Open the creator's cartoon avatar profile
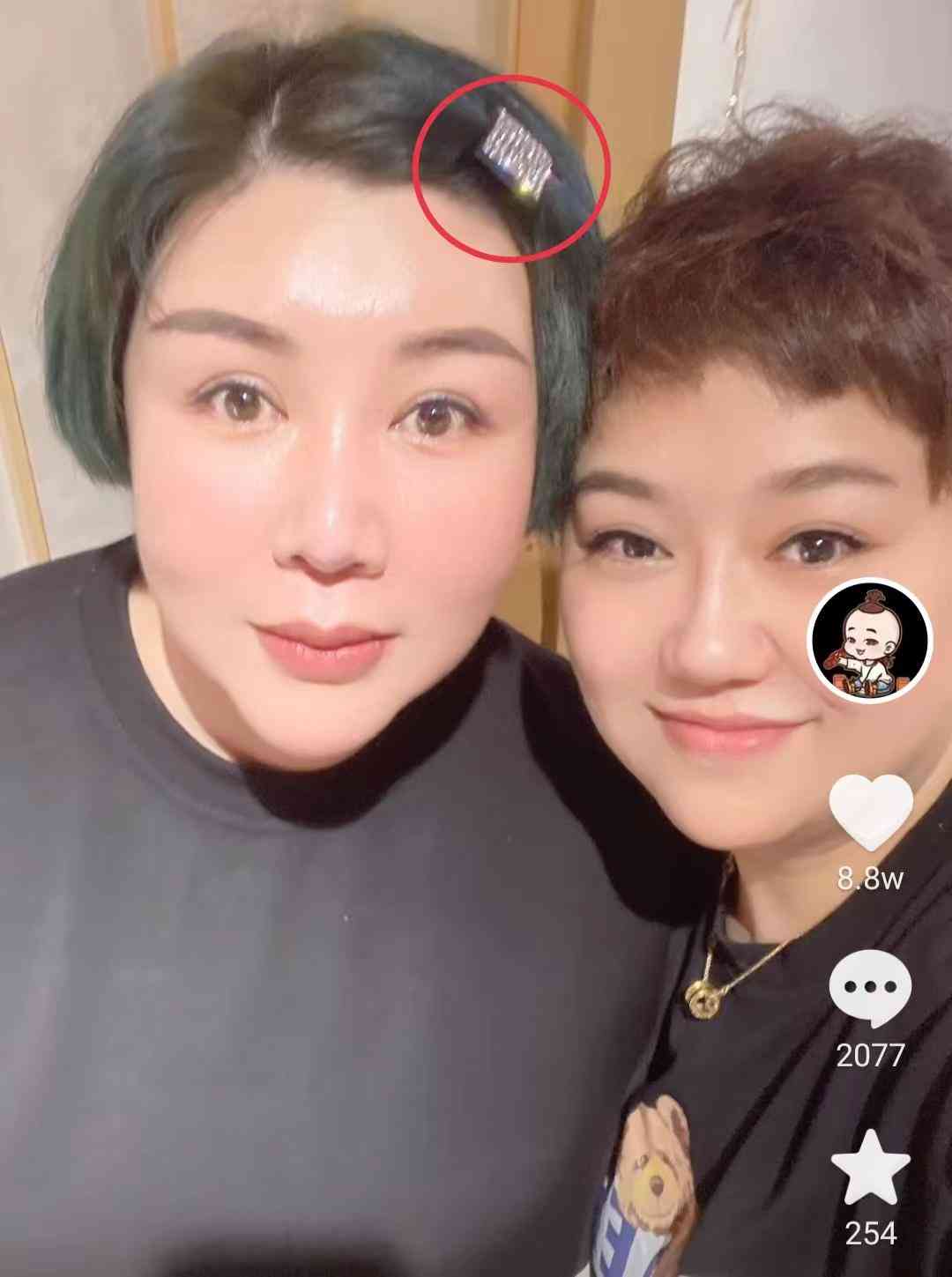 click(x=870, y=640)
